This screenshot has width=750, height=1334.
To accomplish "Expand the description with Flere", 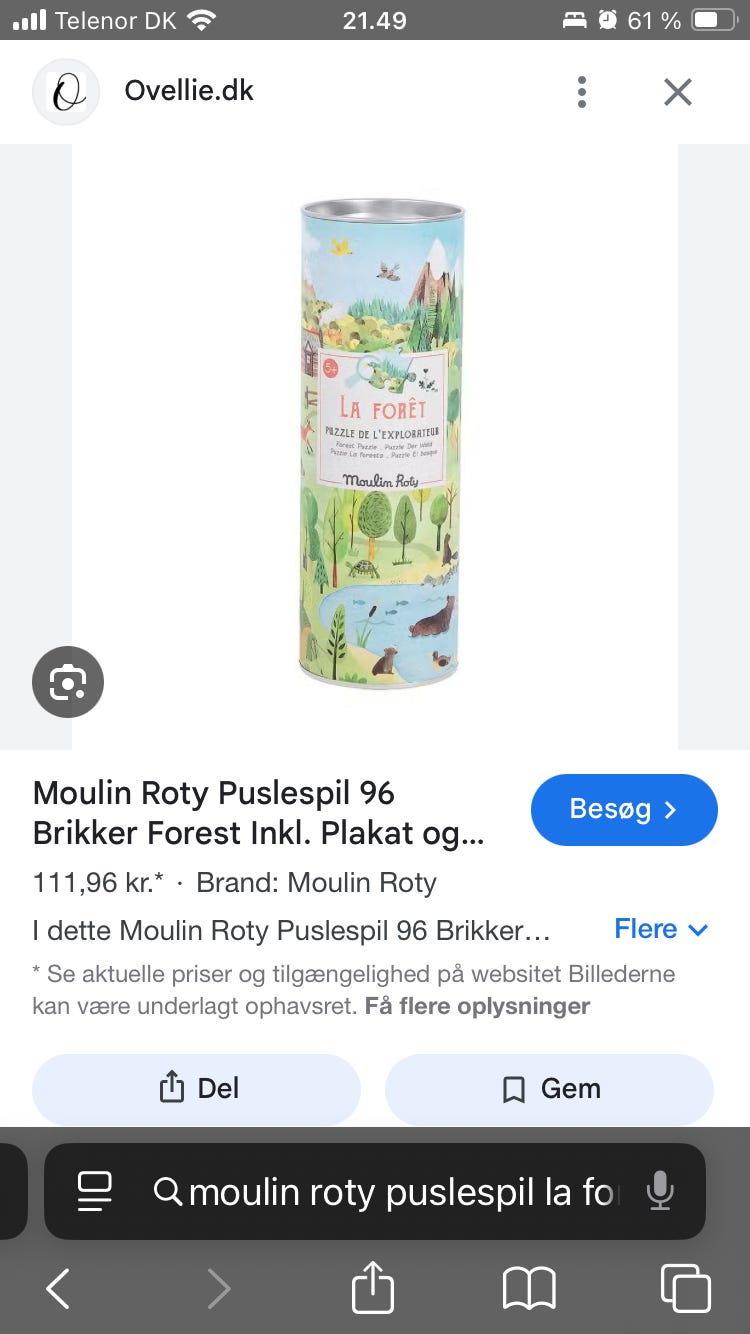I will 661,929.
